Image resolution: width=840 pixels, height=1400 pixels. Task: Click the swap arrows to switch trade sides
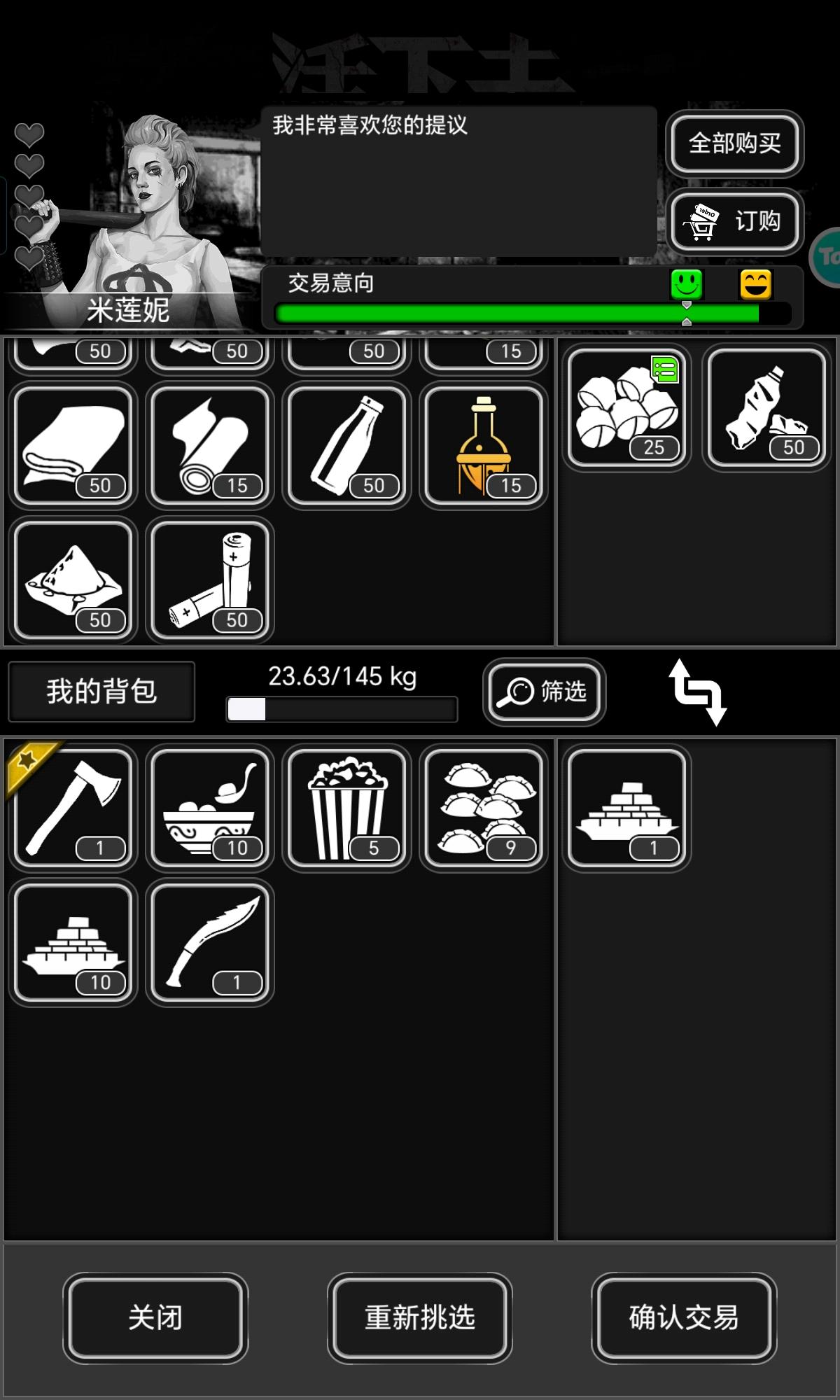(697, 693)
